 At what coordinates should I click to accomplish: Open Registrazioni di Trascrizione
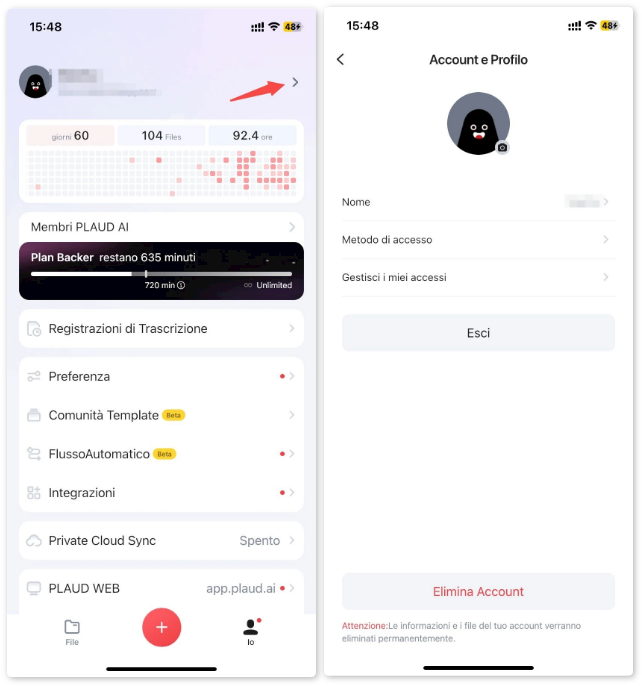(x=161, y=328)
